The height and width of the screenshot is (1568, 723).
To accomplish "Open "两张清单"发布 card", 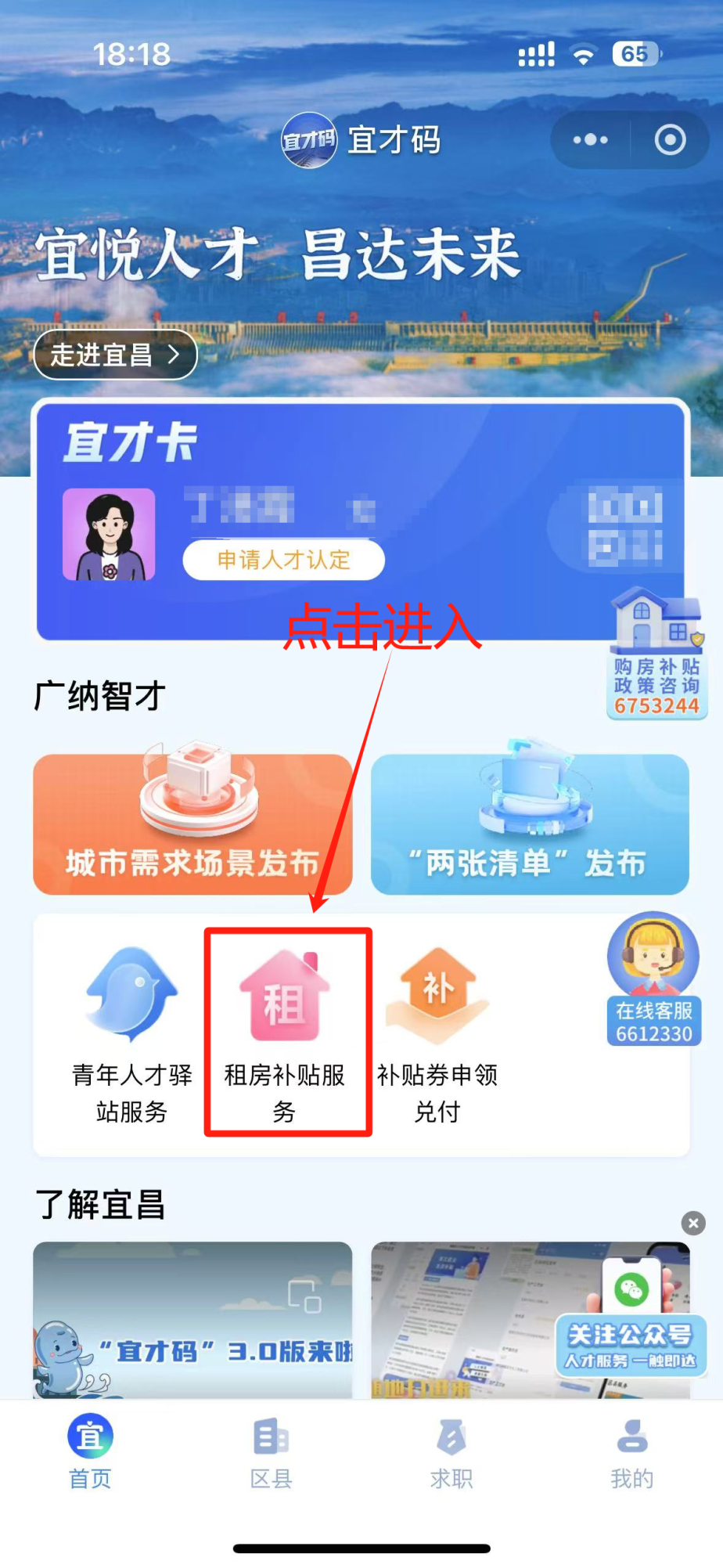I will tap(530, 823).
